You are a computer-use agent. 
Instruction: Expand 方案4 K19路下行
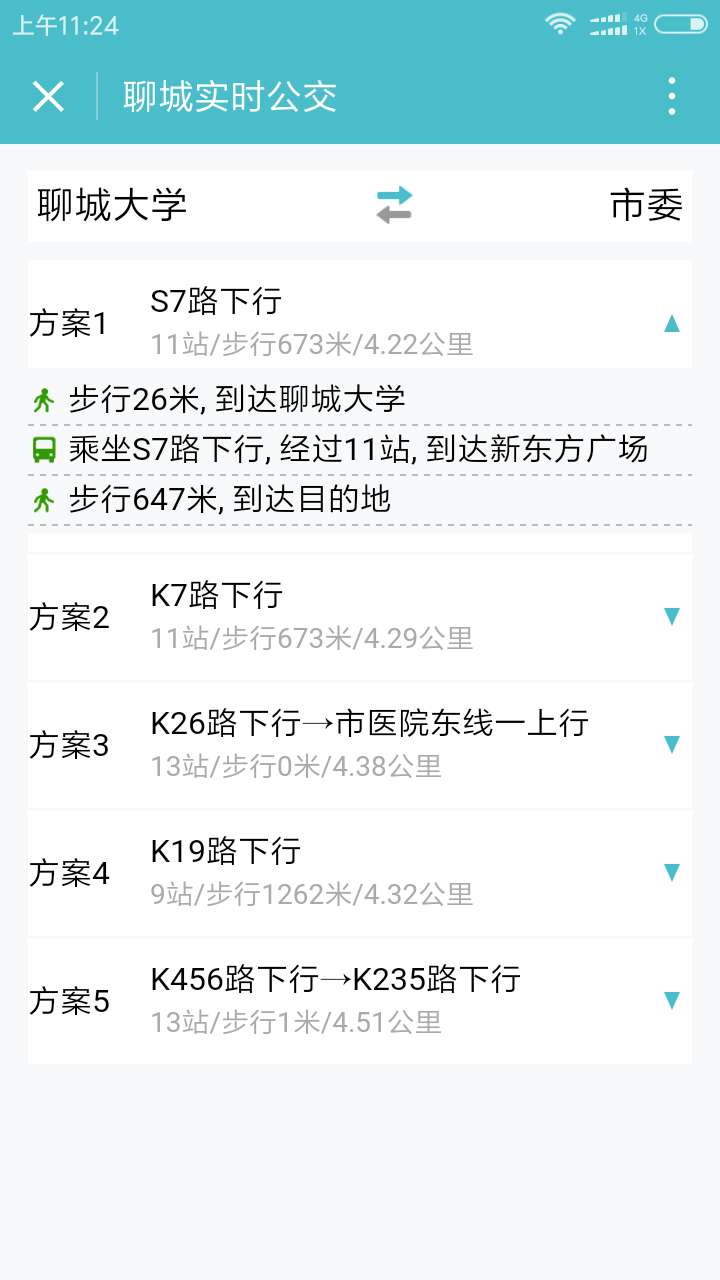pyautogui.click(x=360, y=873)
